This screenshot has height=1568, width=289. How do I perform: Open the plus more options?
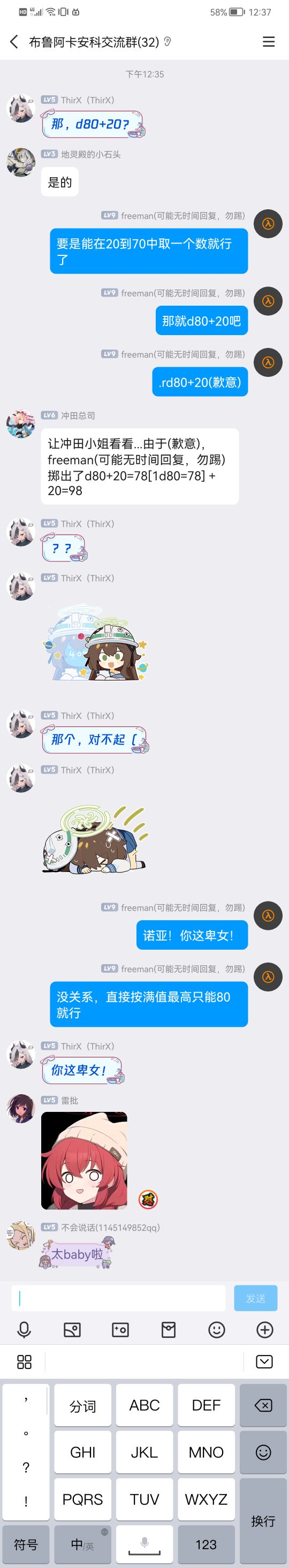pyautogui.click(x=265, y=1329)
